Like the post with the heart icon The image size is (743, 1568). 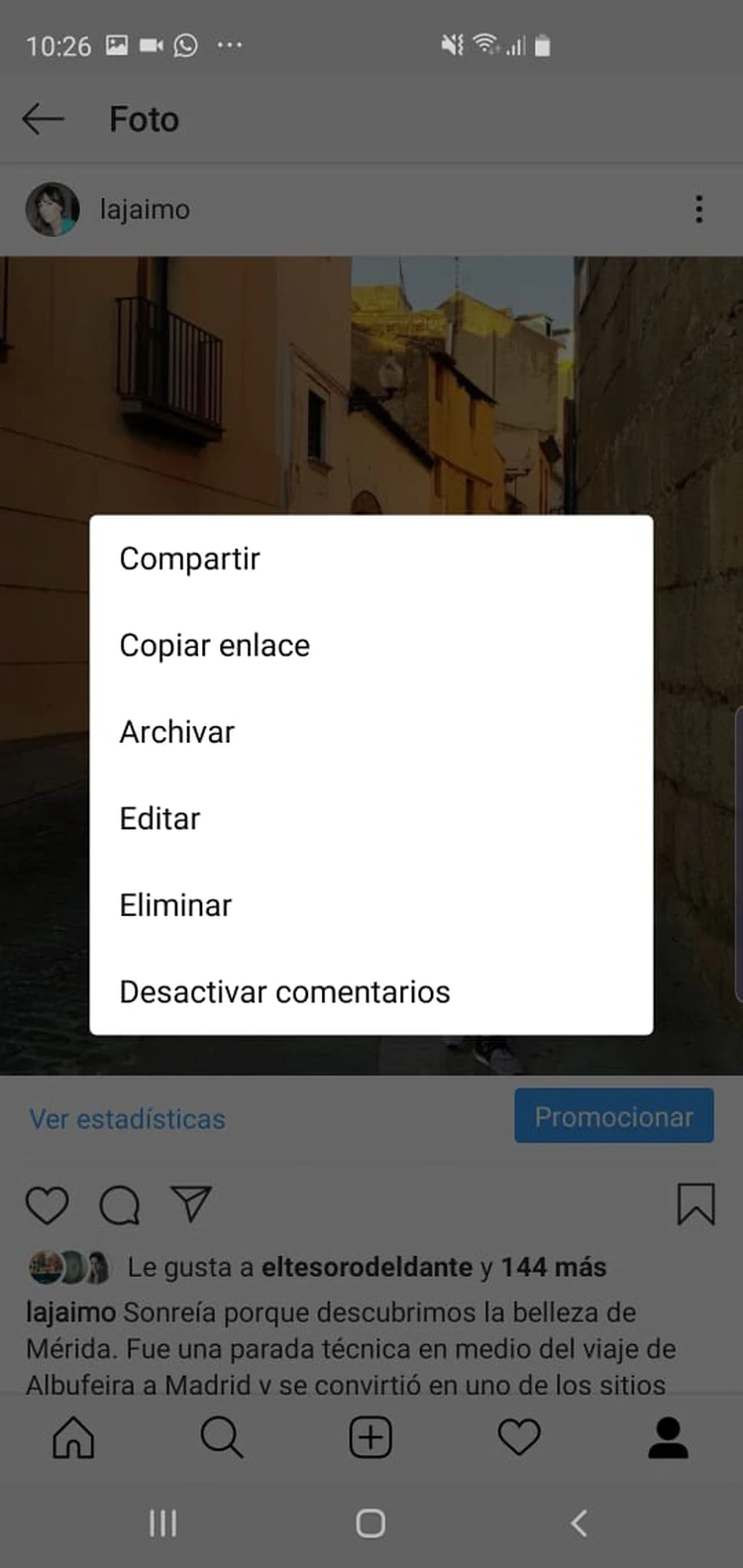point(47,1204)
